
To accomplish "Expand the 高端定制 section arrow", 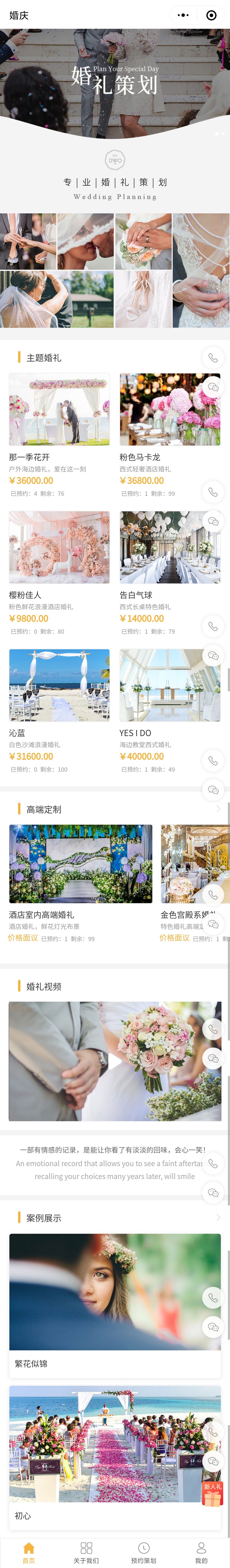I will (218, 809).
